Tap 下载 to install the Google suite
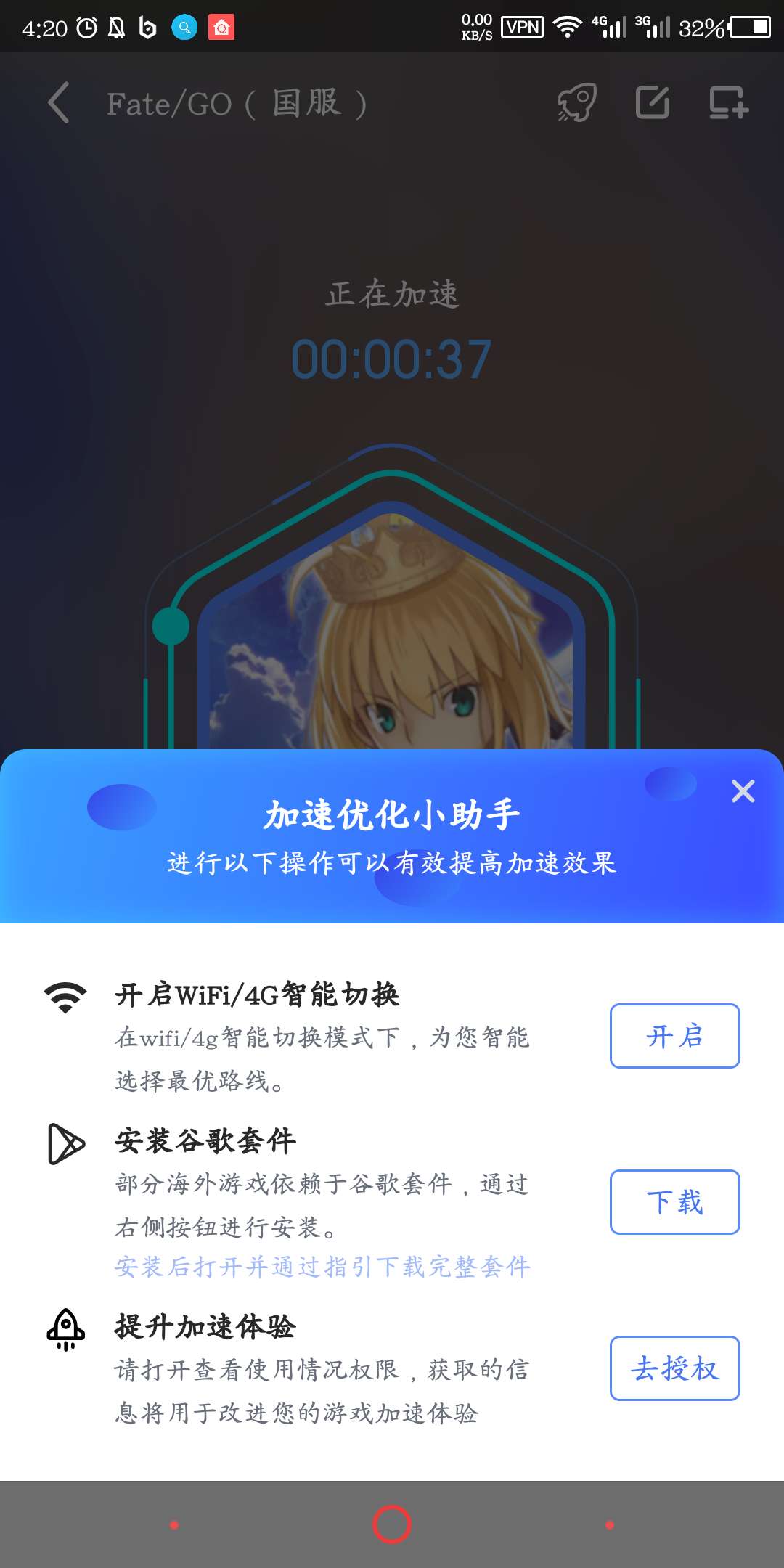The image size is (784, 1568). (674, 1202)
